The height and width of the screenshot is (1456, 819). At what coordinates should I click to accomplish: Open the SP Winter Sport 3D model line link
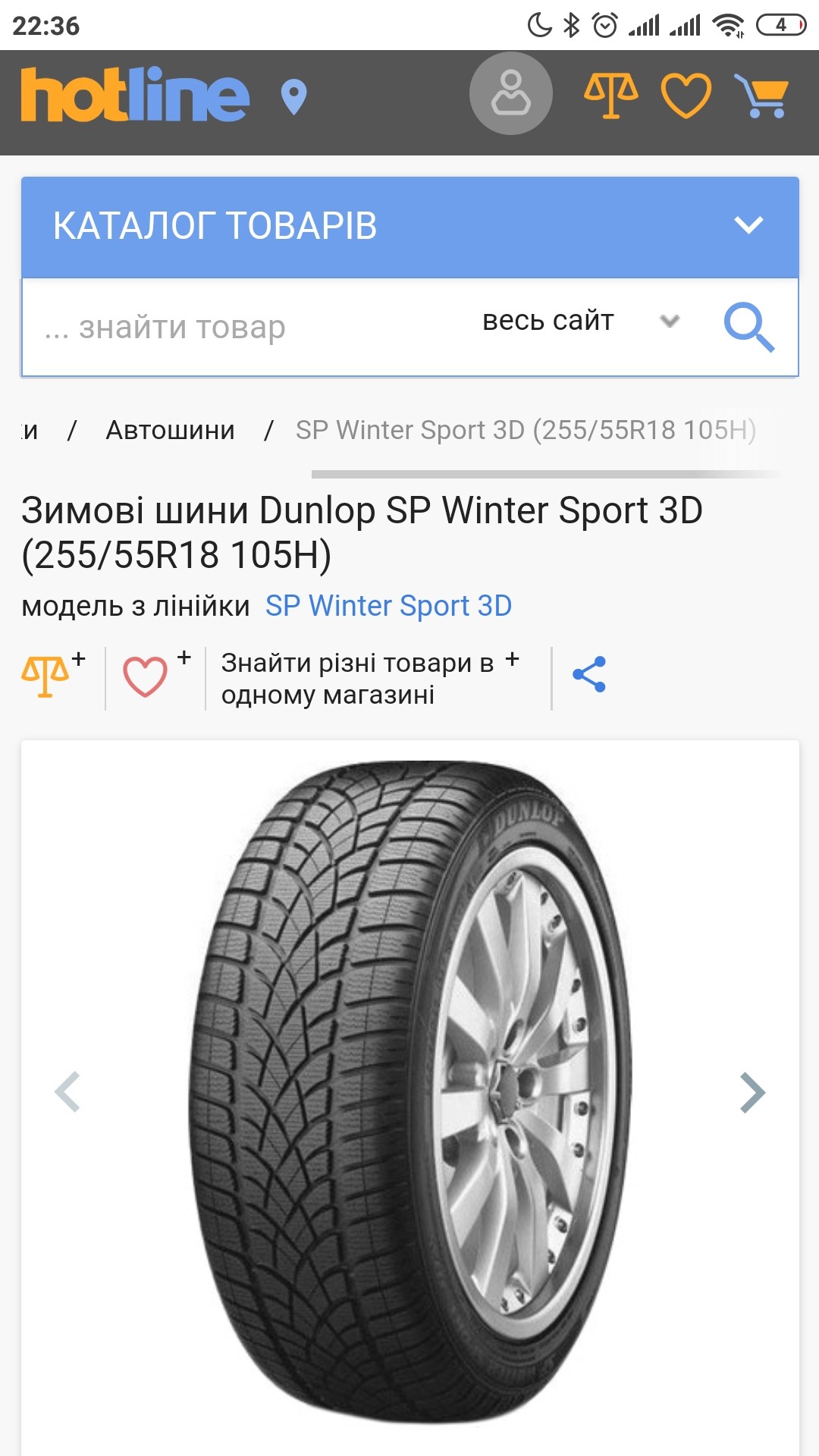[x=388, y=606]
